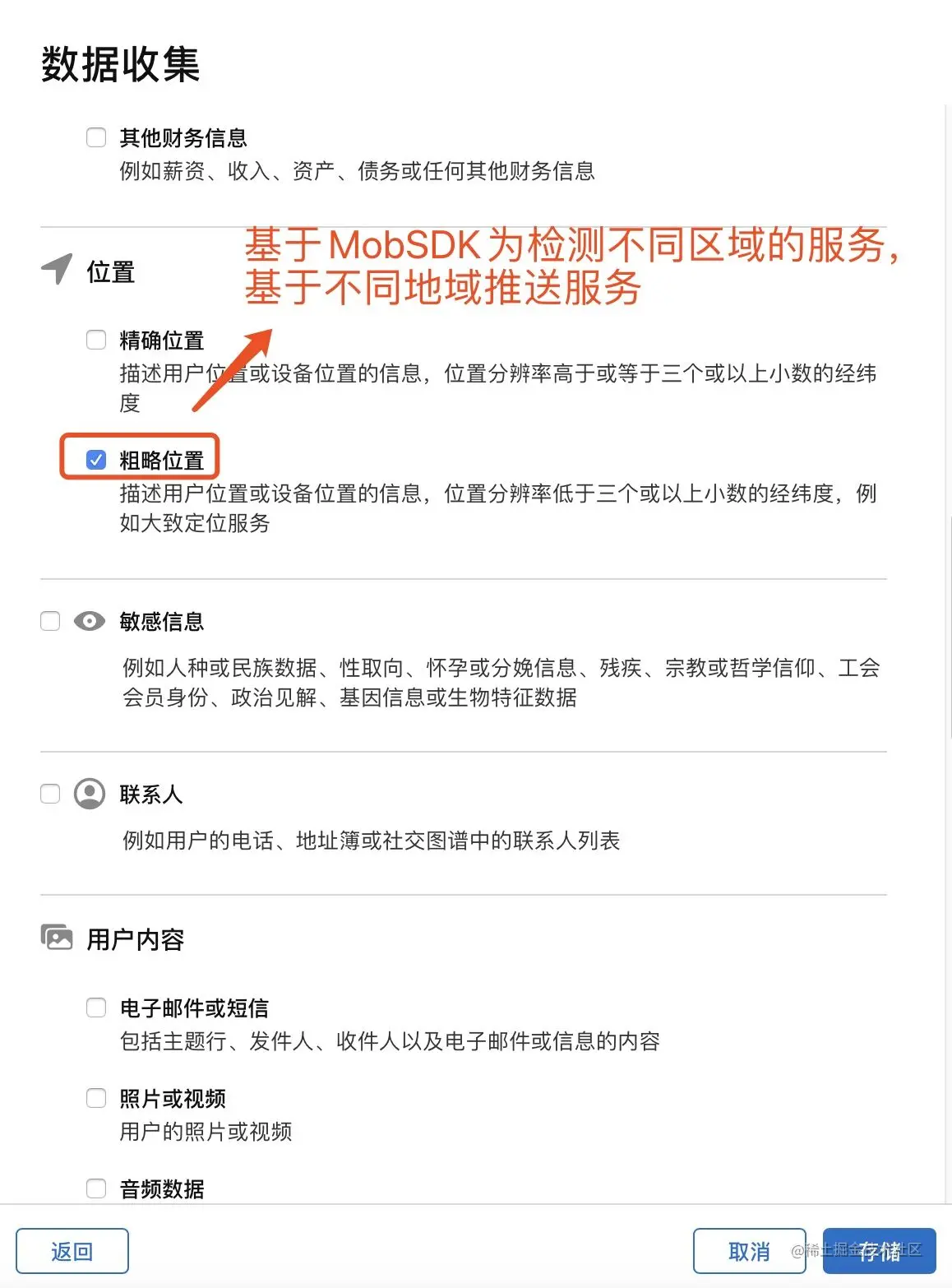Tick the 敏感信息 checkbox
The image size is (952, 1288).
pyautogui.click(x=50, y=621)
